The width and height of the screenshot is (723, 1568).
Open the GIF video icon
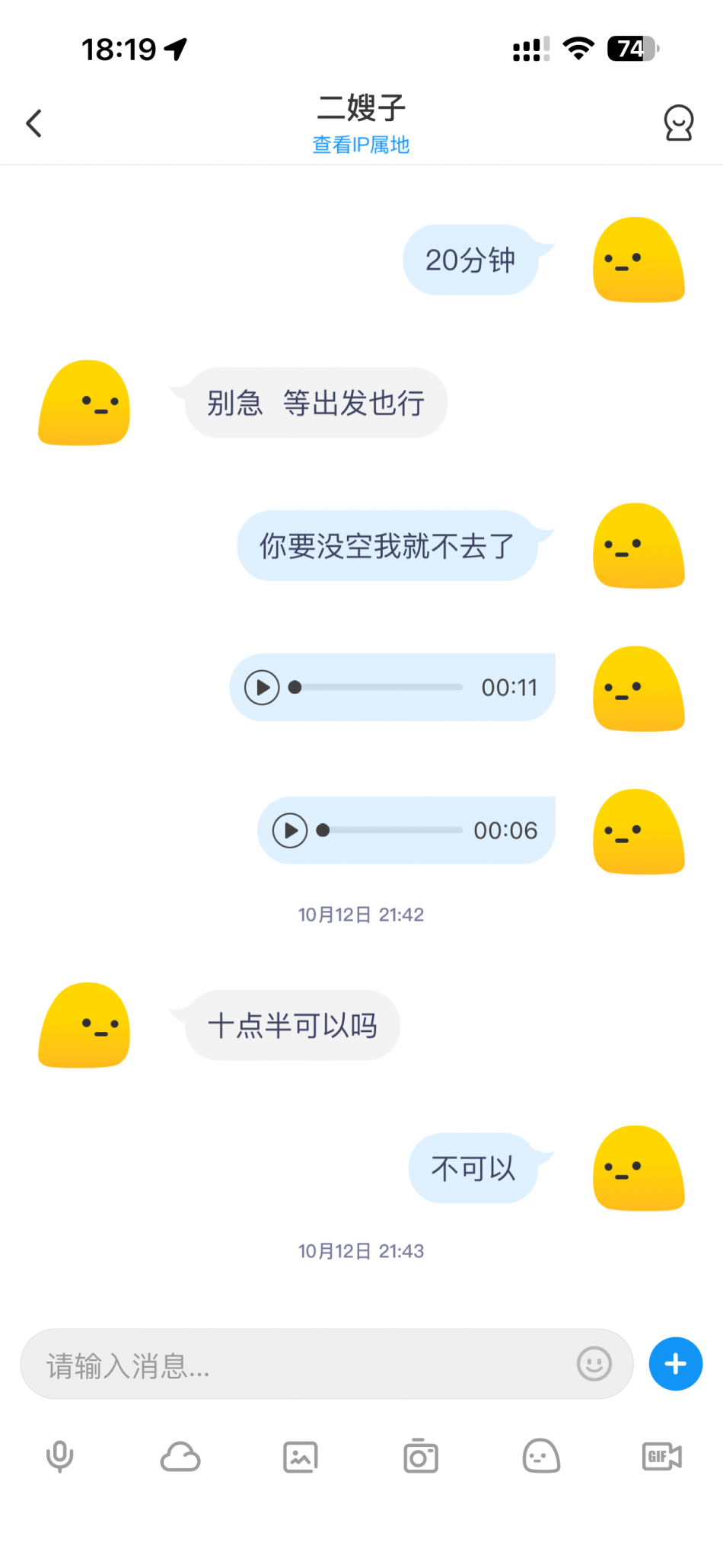[x=662, y=1457]
